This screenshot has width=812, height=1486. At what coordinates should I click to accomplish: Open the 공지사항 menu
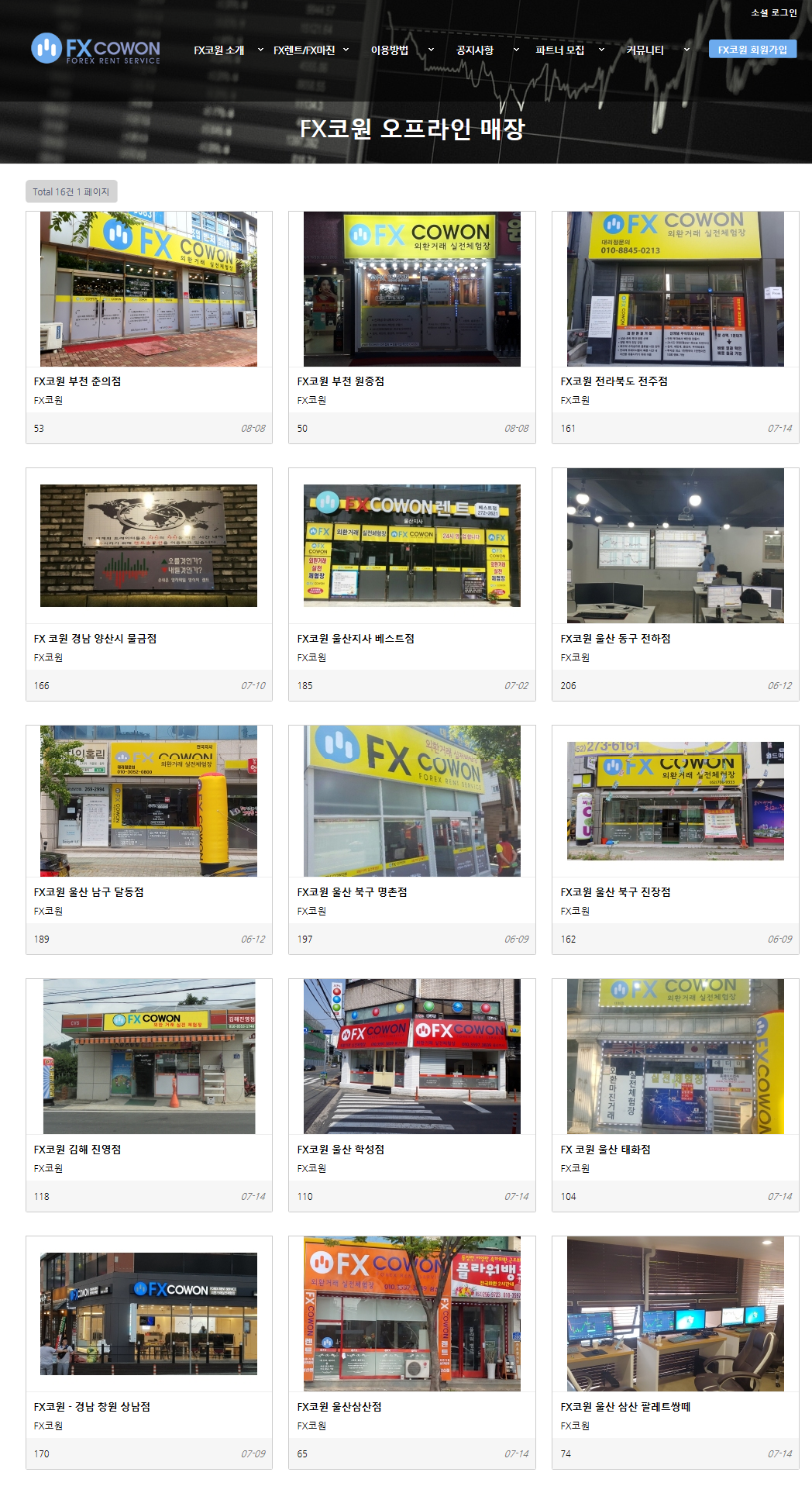click(487, 50)
